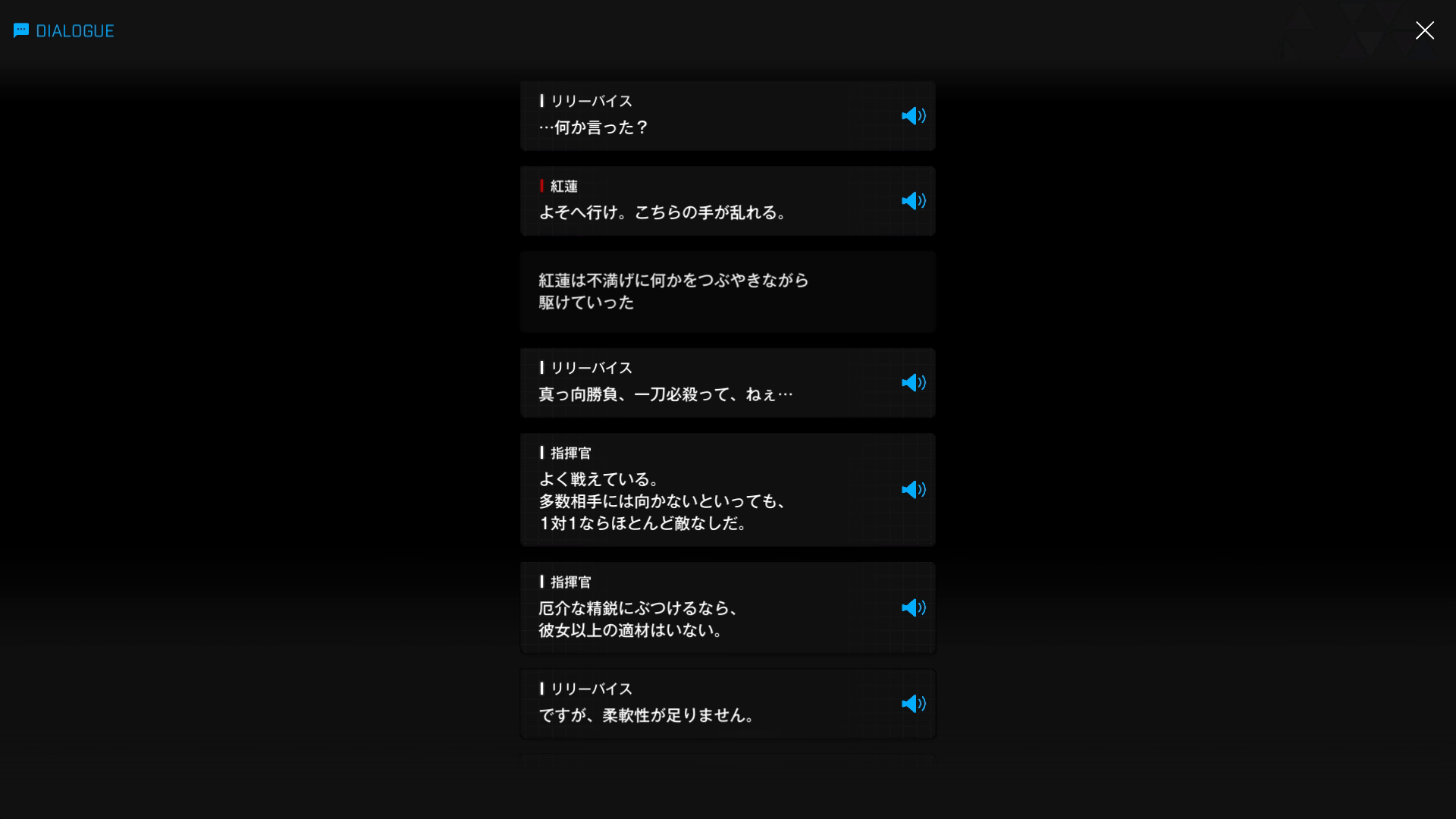Viewport: 1456px width, 819px height.
Task: Play 指揮官's line 厄介な精鋭にぶつけるなら
Action: [913, 608]
